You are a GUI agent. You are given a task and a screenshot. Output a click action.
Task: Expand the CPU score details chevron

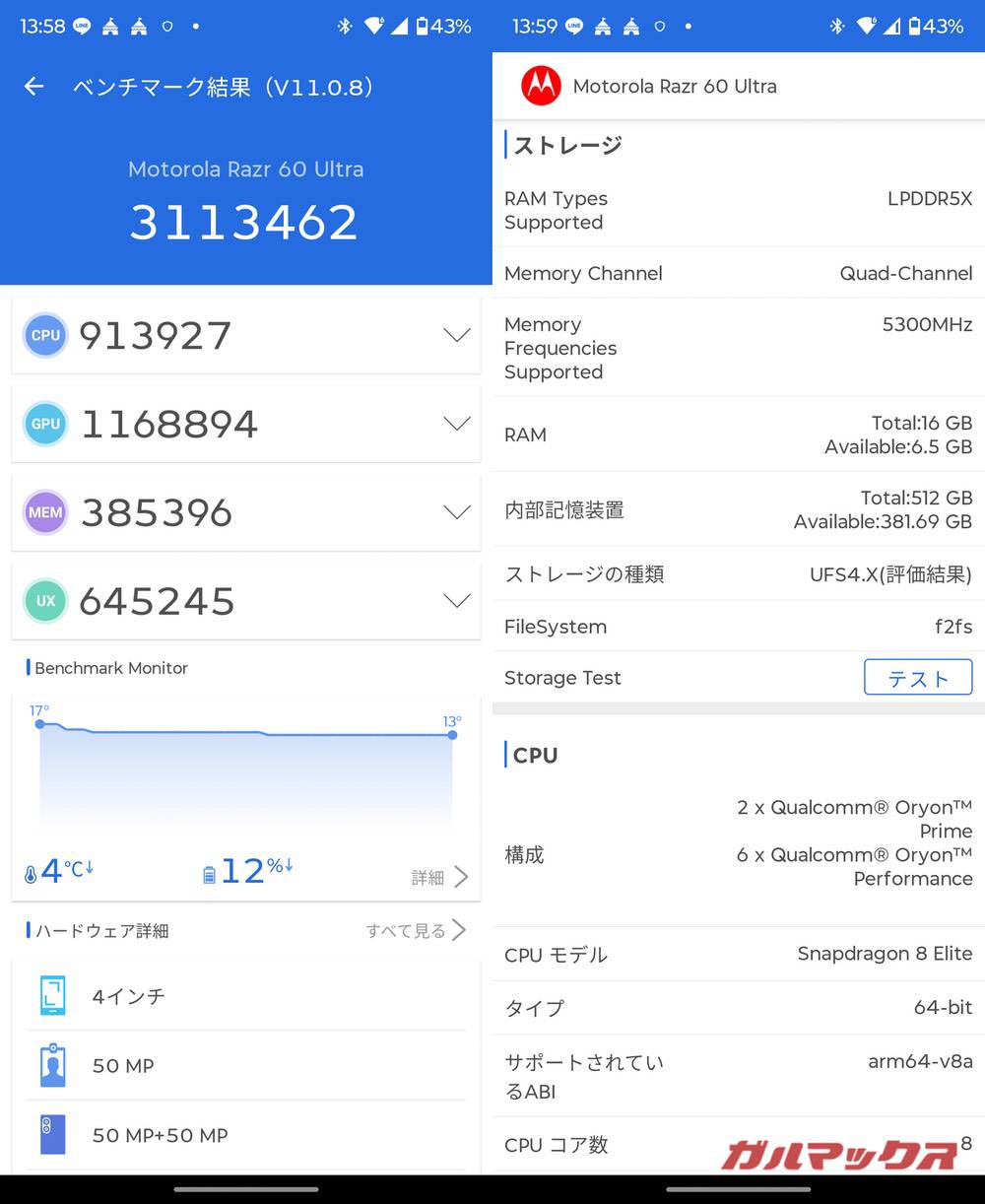[456, 335]
